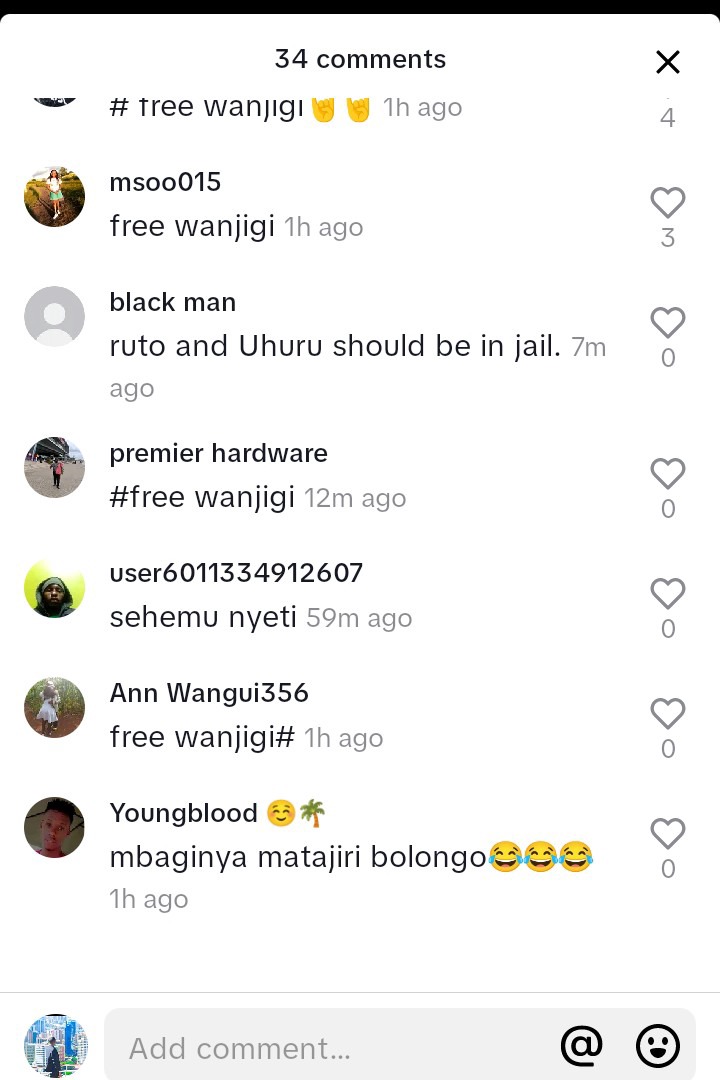Viewport: 720px width, 1080px height.
Task: Open msoo015's profile picture
Action: (54, 197)
